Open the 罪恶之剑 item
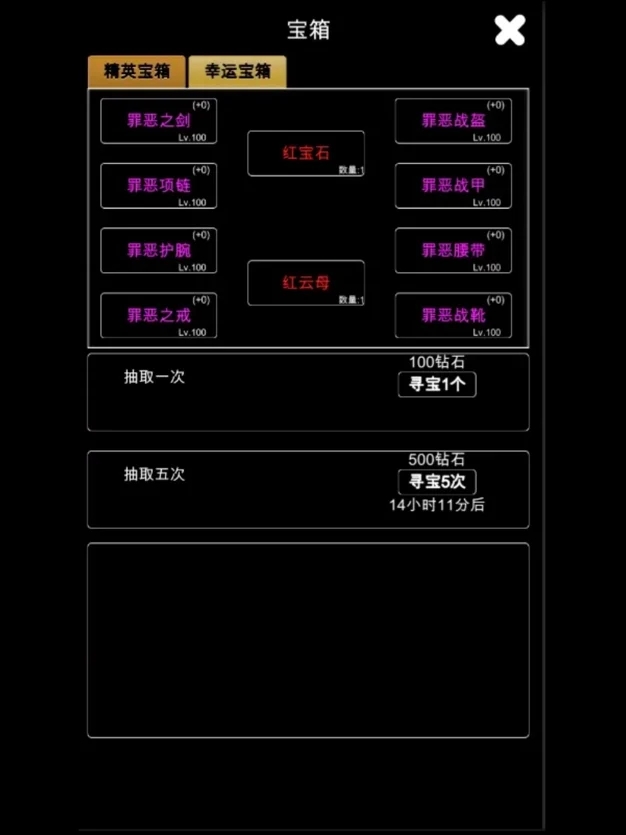 coord(159,122)
